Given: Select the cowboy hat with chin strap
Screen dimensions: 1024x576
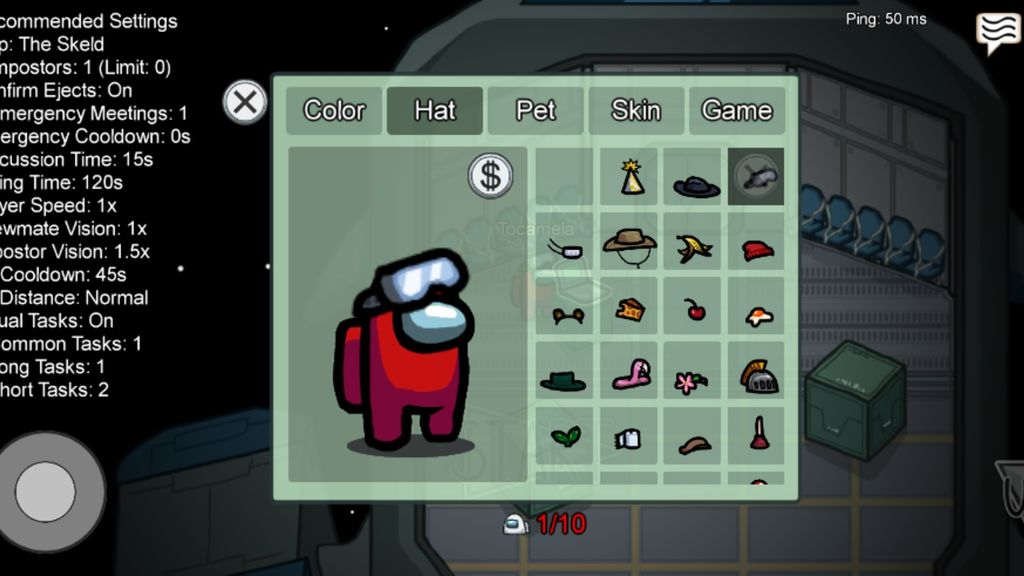Looking at the screenshot, I should point(630,243).
